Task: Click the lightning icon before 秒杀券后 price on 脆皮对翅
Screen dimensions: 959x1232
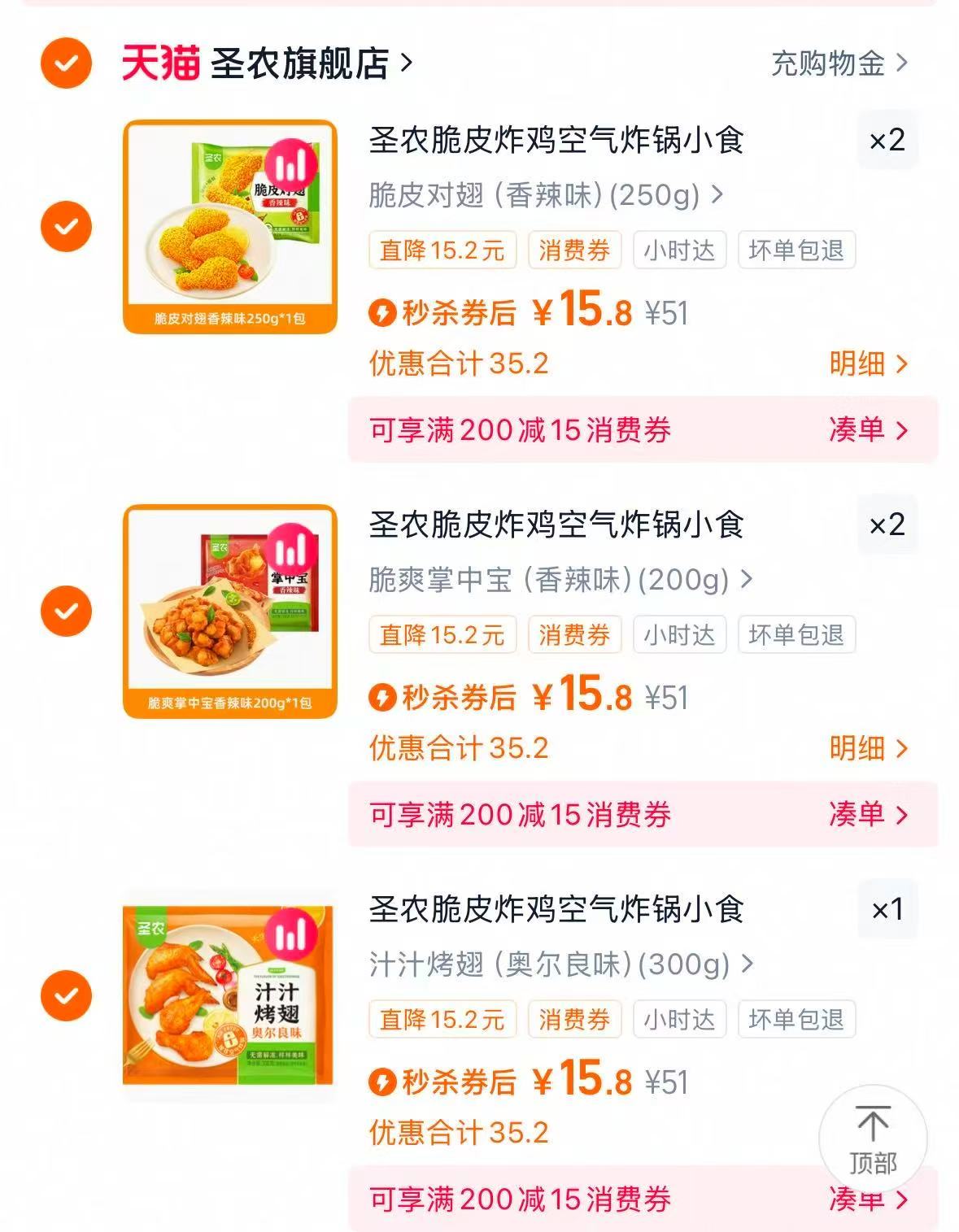Action: pyautogui.click(x=381, y=312)
